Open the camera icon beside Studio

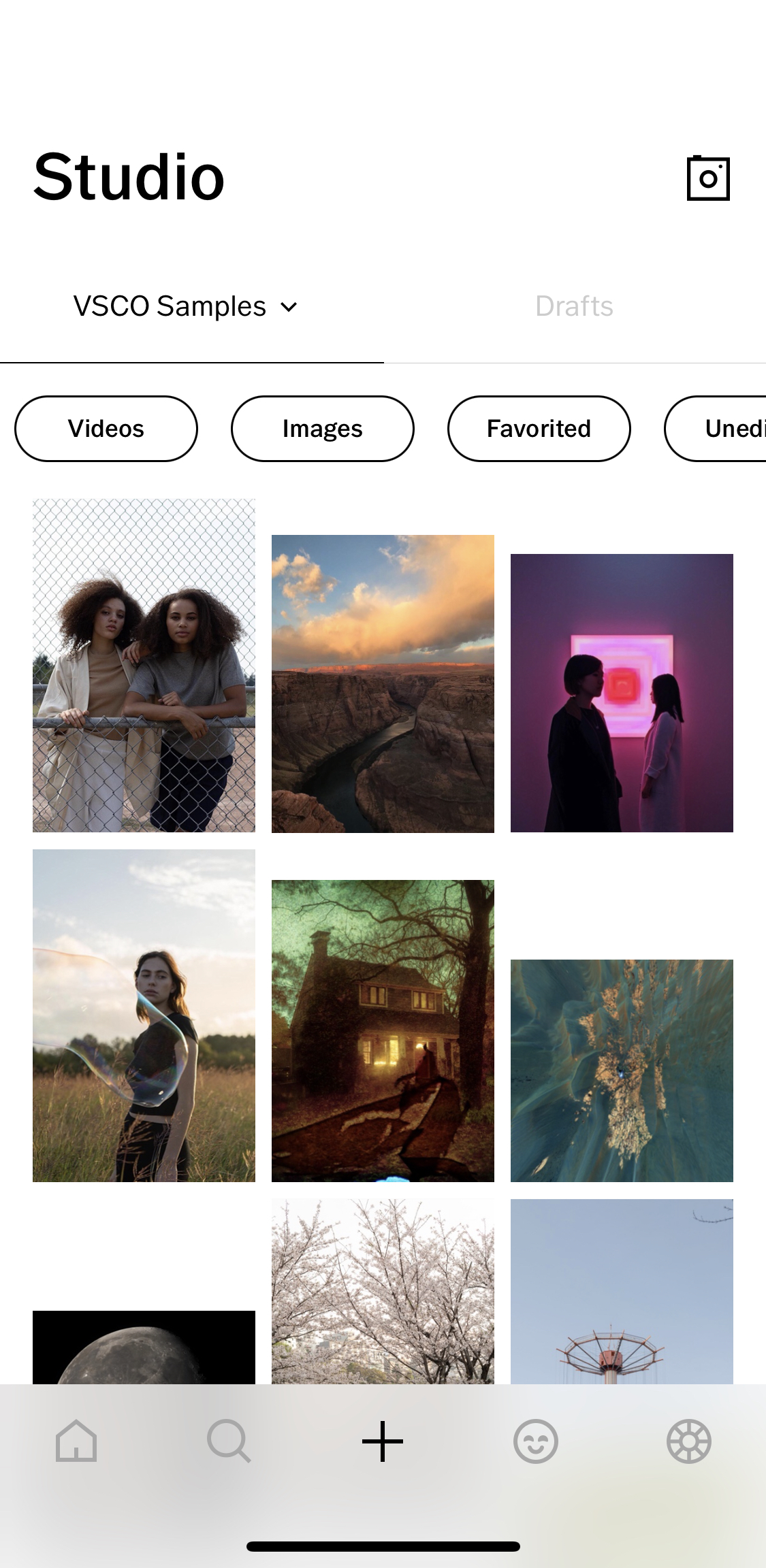708,178
